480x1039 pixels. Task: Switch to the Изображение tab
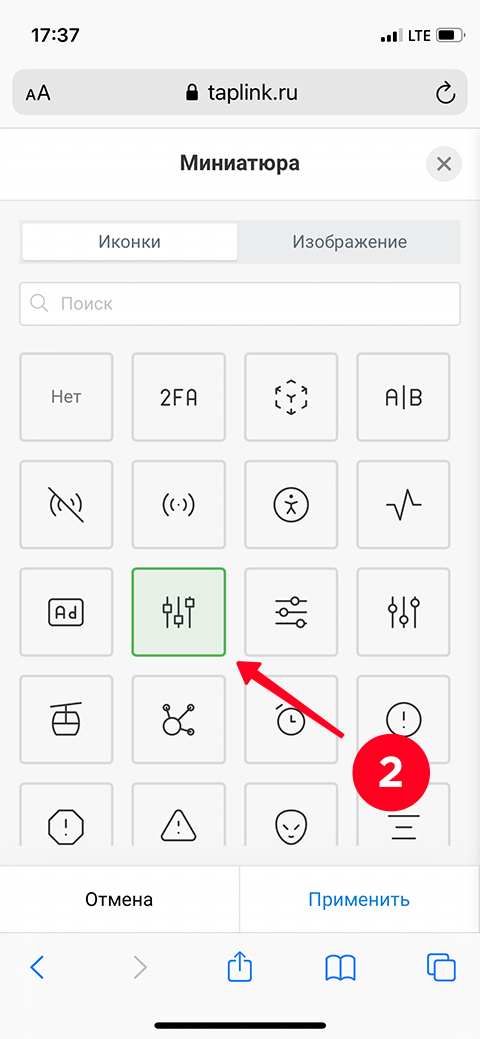[349, 242]
